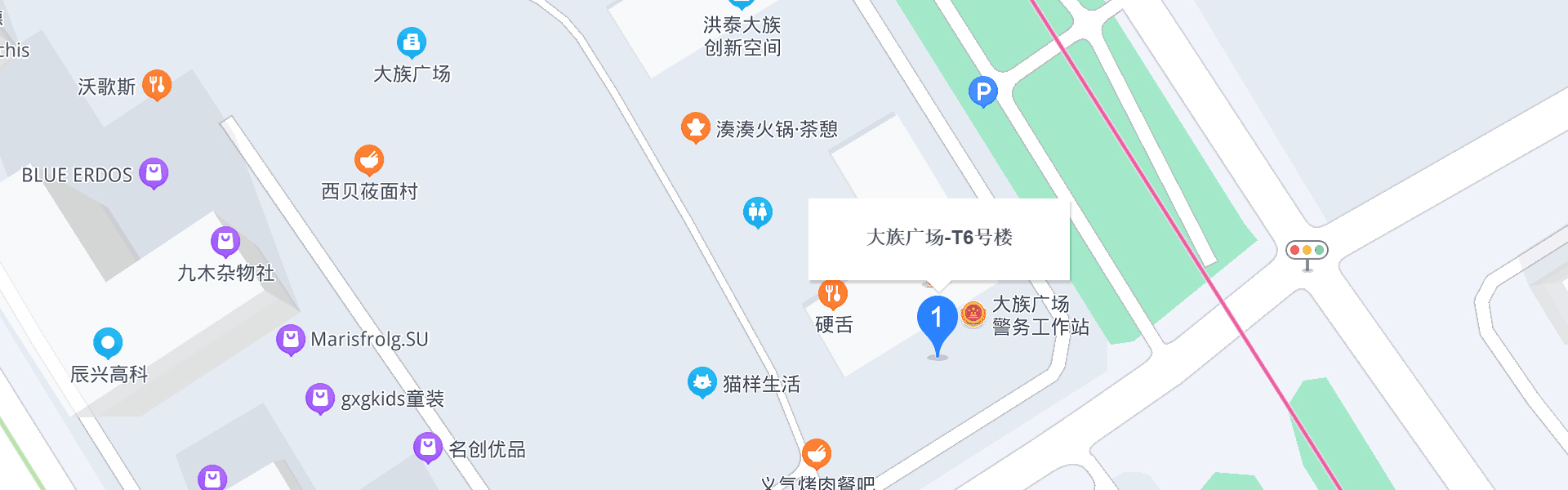Tap the 硬舌 restaurant marker

[833, 294]
